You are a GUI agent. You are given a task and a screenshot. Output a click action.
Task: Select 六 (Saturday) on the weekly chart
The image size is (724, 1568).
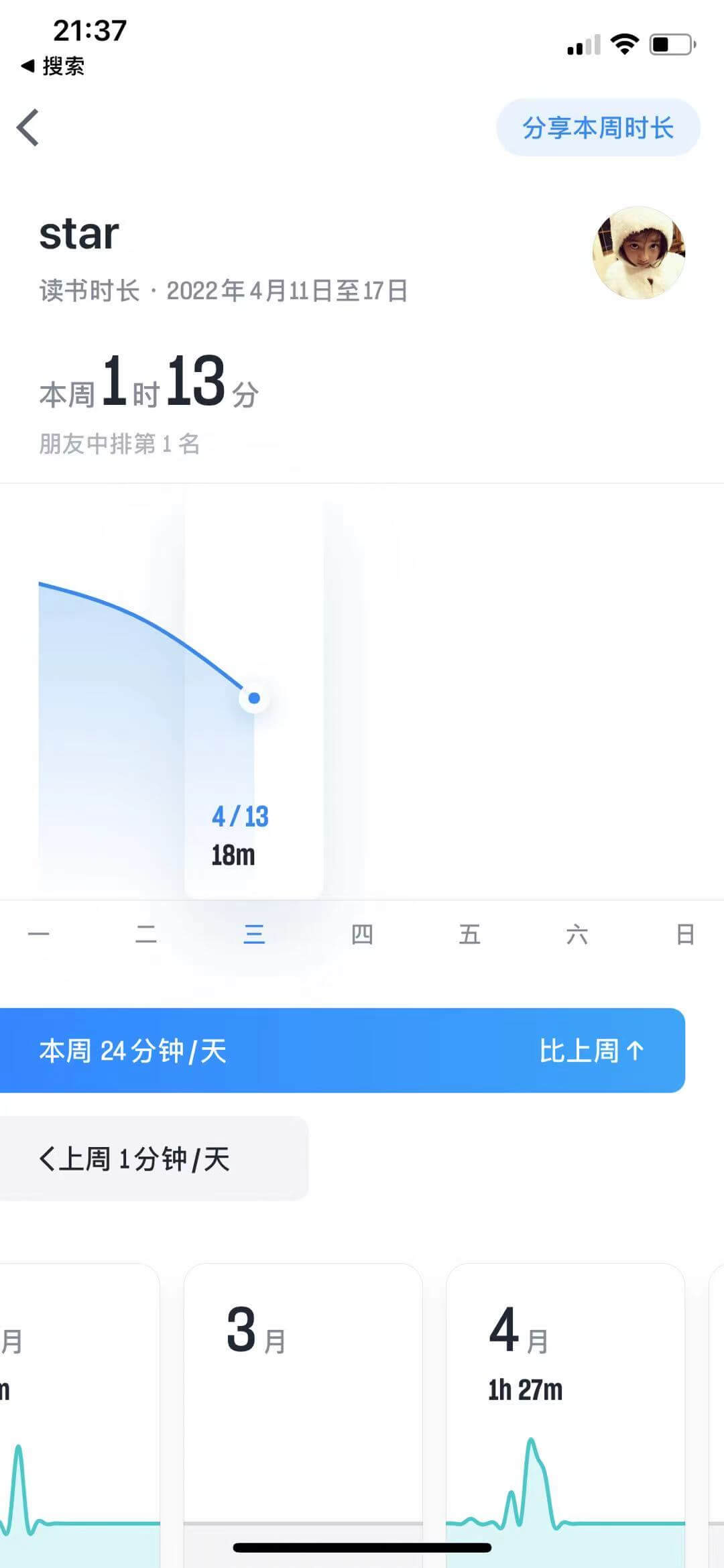[x=577, y=934]
